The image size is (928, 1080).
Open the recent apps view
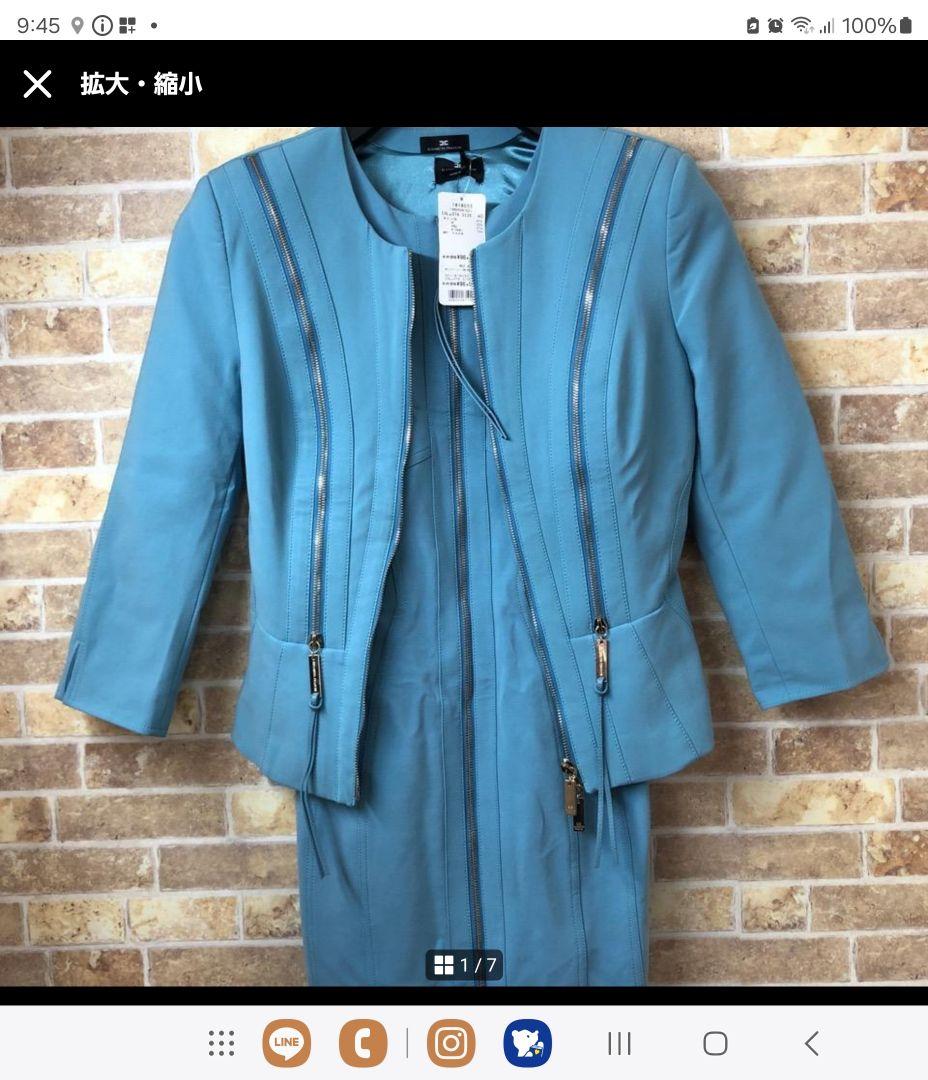[619, 1043]
